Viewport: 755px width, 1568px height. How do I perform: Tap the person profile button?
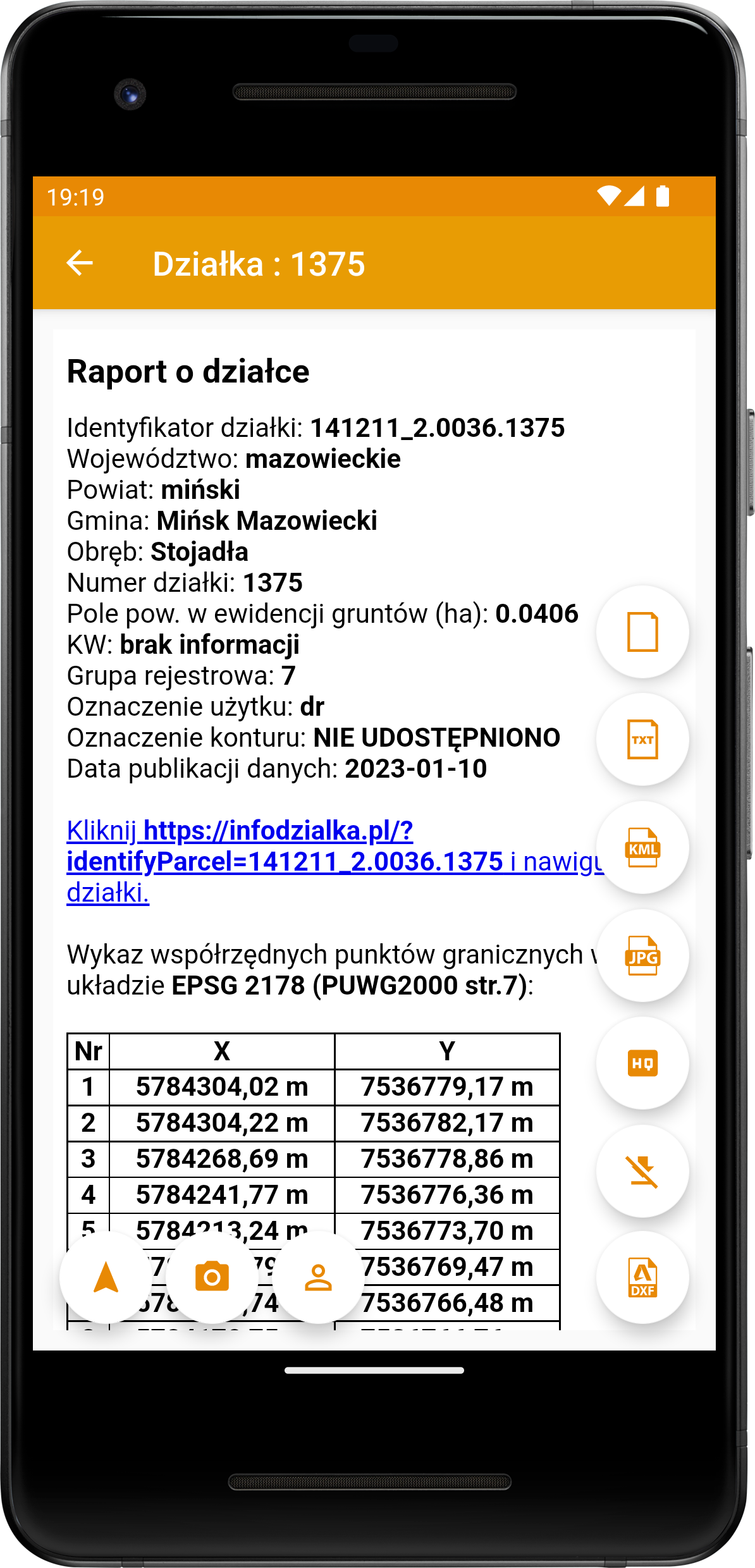318,1277
